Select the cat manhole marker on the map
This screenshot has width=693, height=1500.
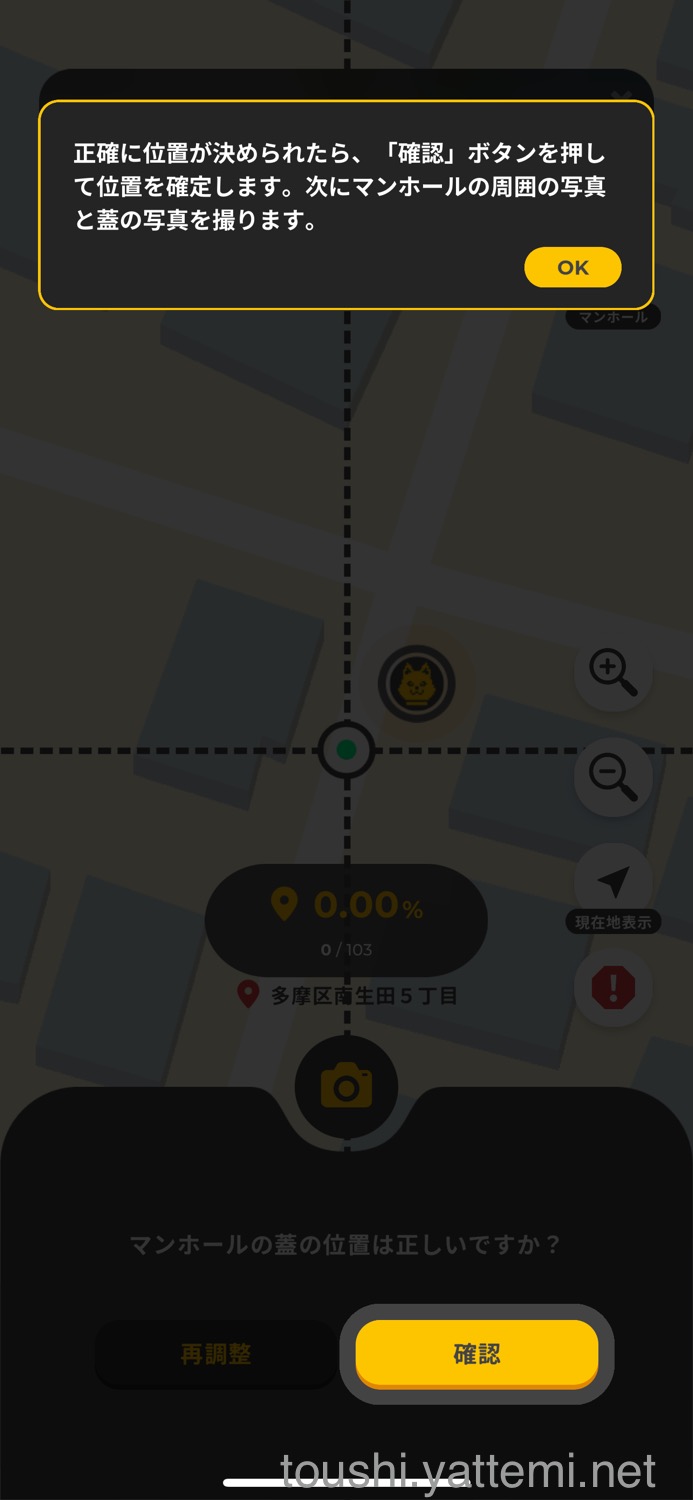coord(416,685)
